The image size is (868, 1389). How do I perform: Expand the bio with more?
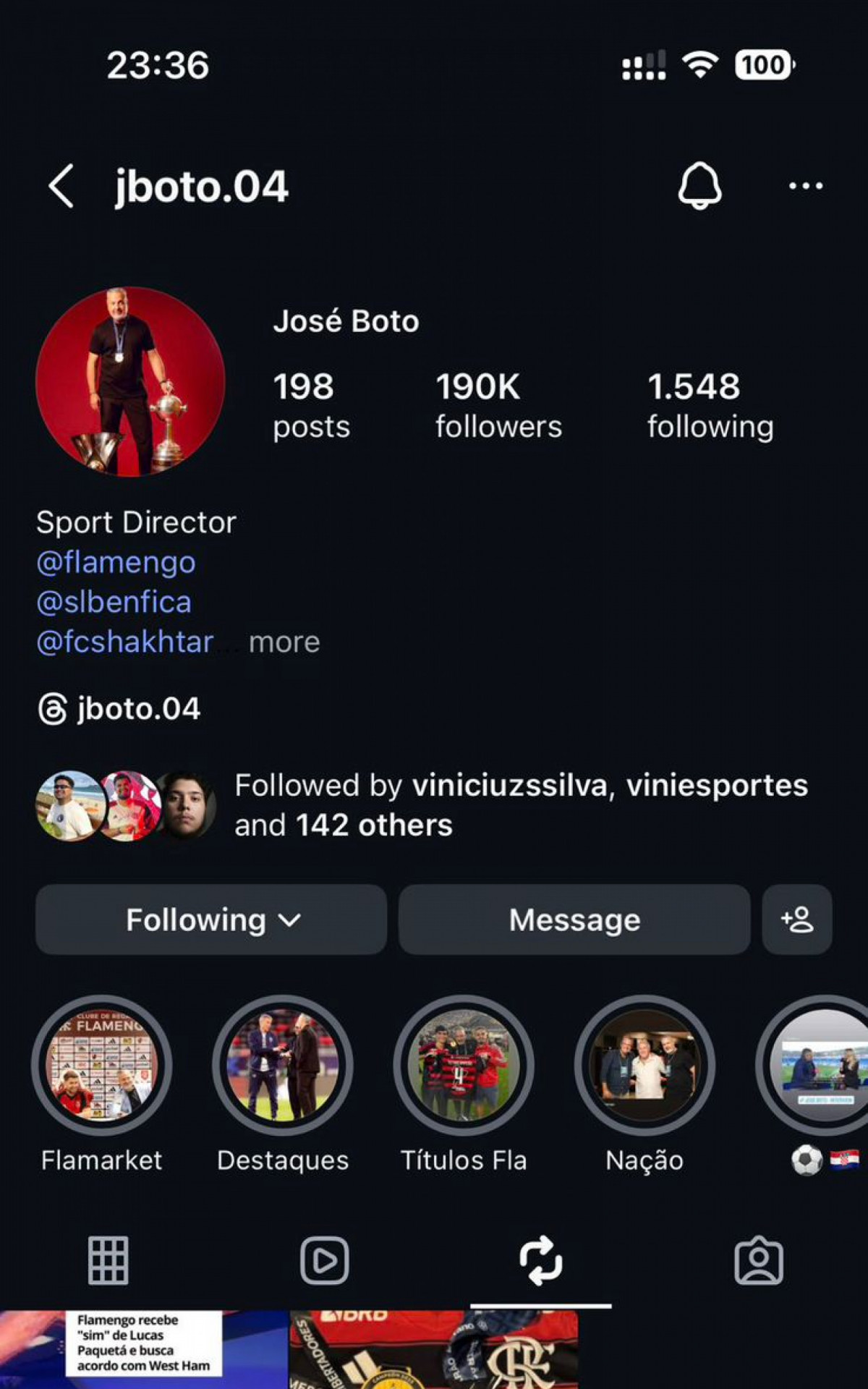[x=284, y=642]
